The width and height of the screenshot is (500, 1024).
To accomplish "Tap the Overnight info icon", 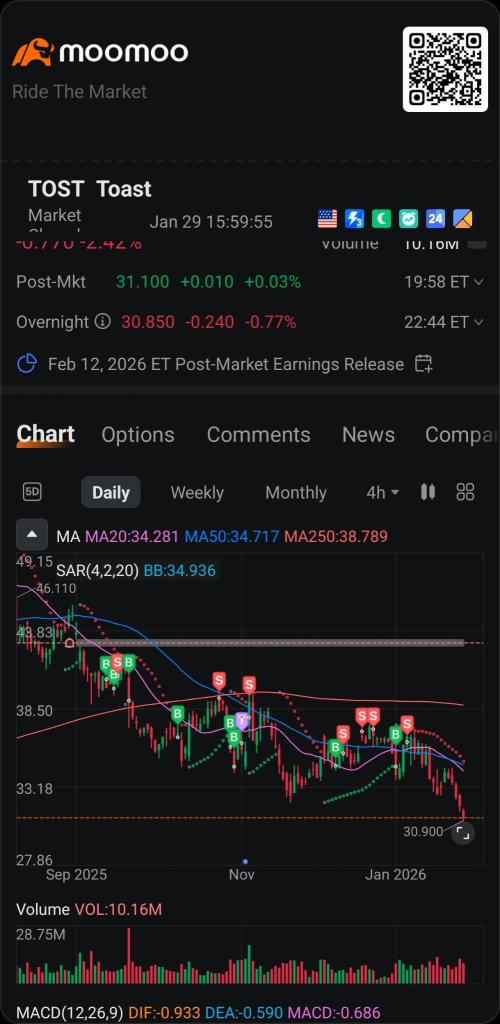I will (102, 321).
